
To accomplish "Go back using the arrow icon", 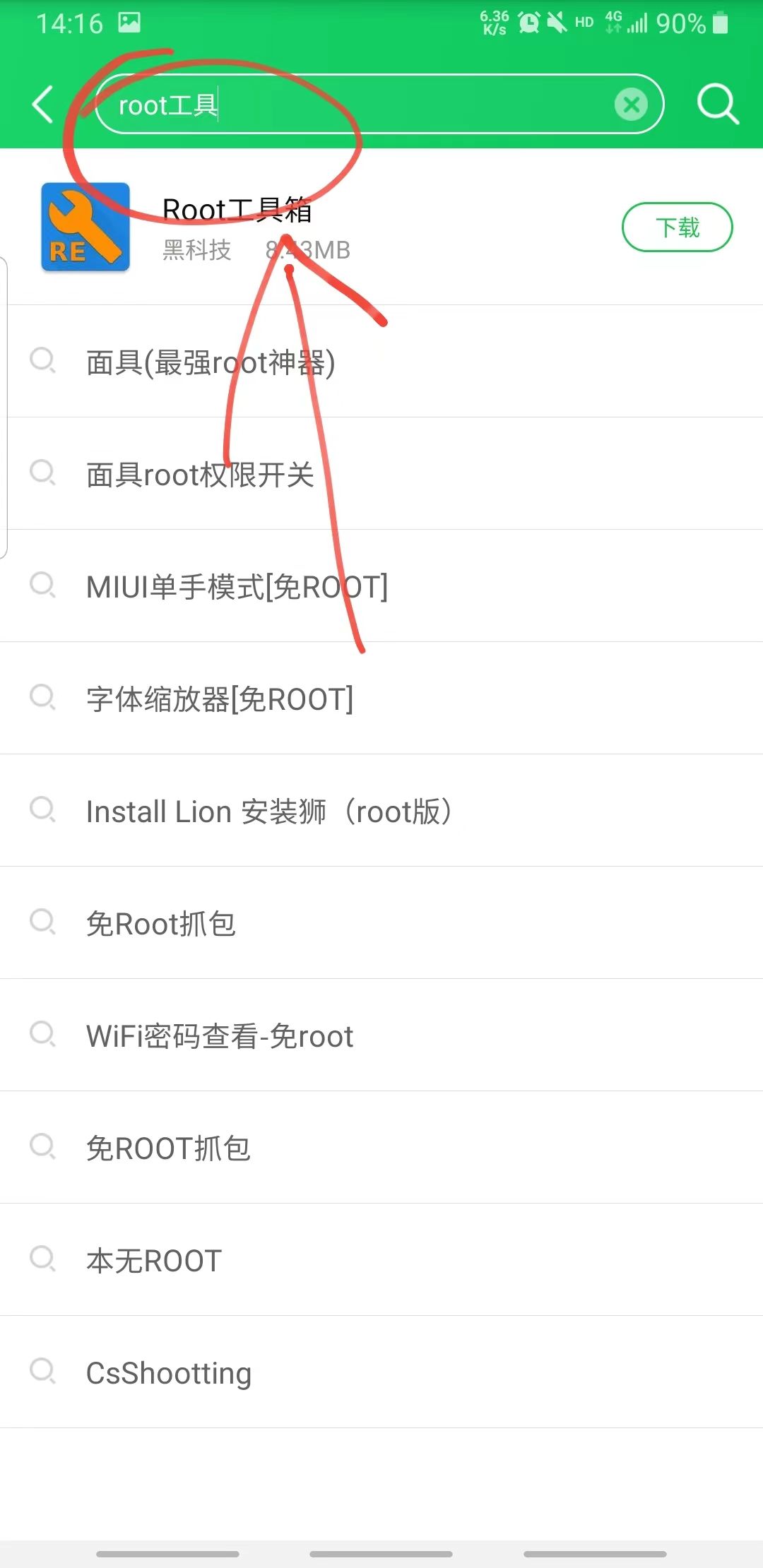I will 44,105.
